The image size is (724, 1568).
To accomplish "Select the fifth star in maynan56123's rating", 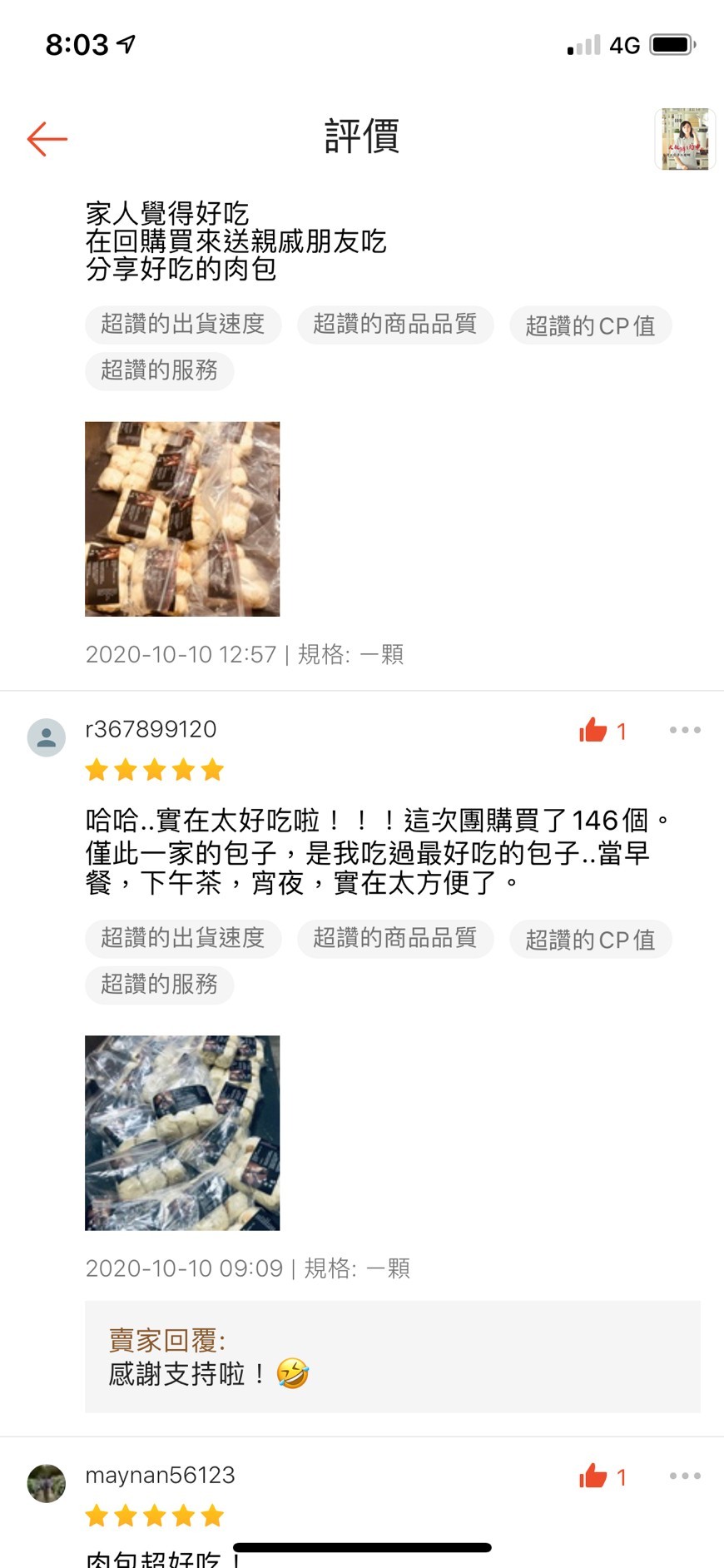I will pyautogui.click(x=212, y=1516).
